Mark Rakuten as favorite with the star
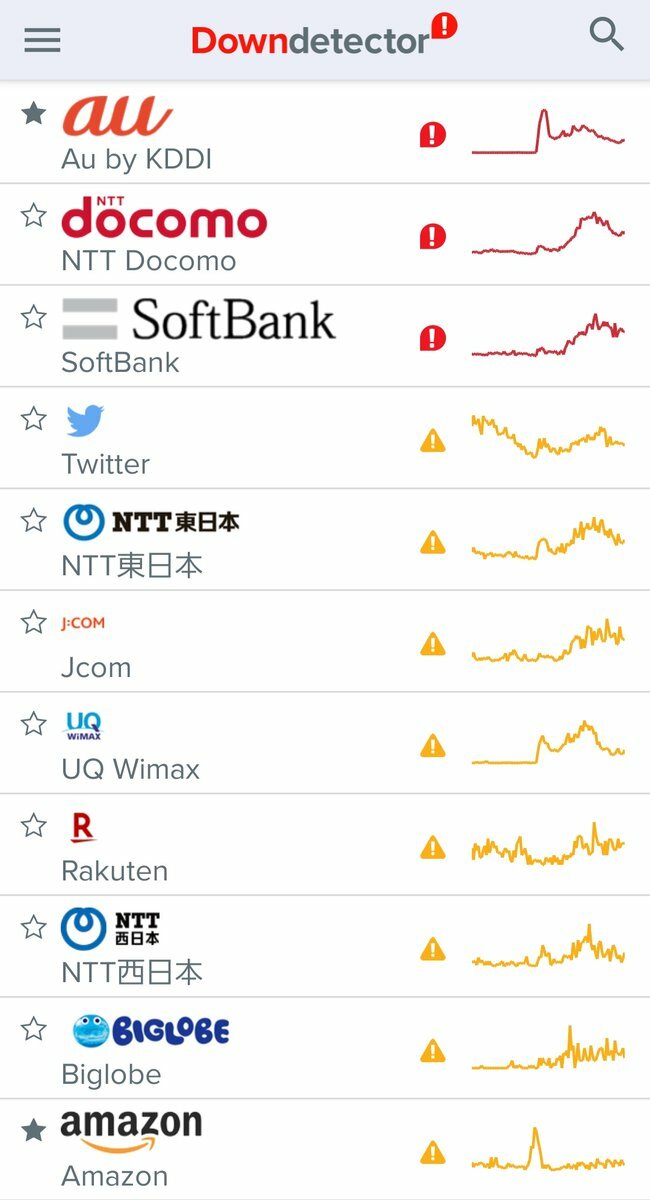The height and width of the screenshot is (1200, 650). point(34,825)
